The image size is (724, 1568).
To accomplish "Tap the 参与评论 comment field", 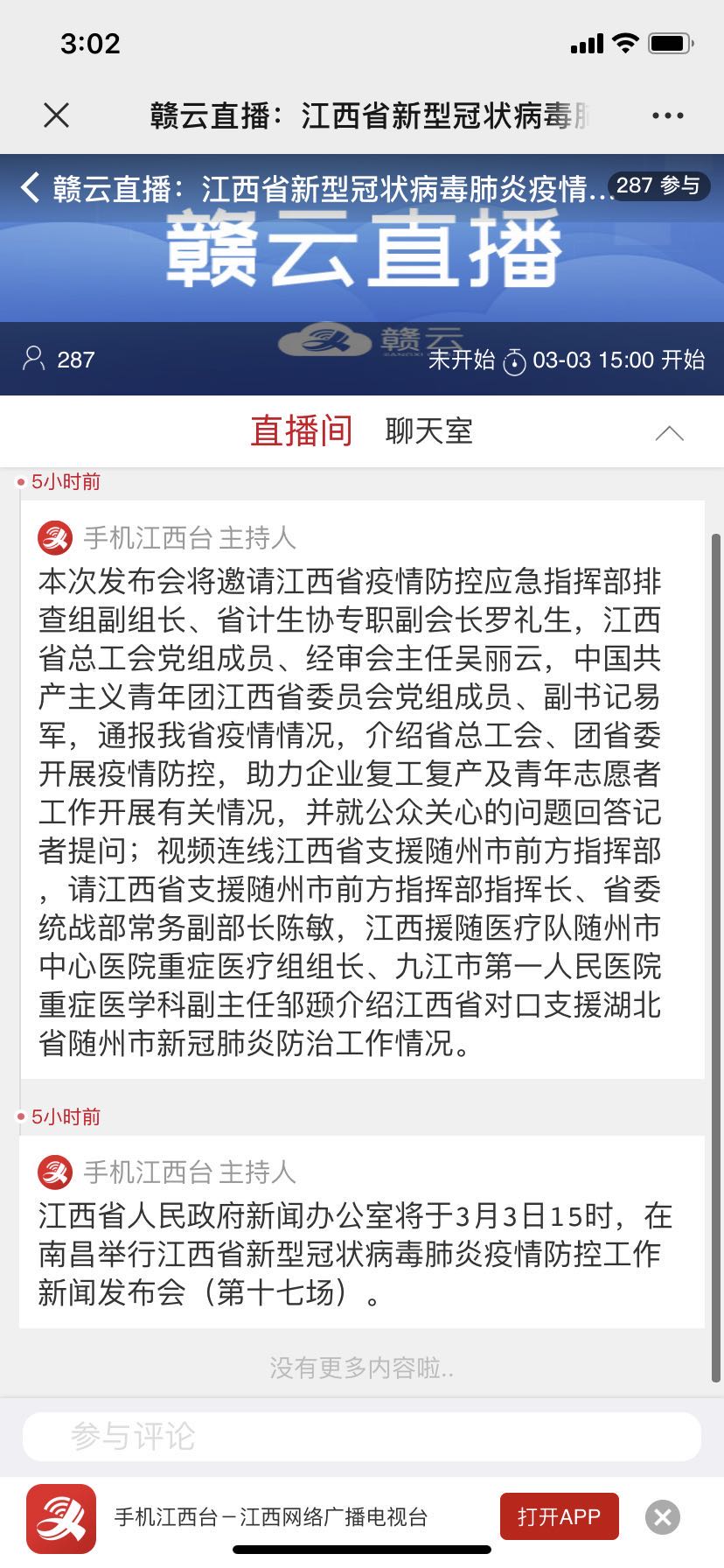I will point(361,1436).
